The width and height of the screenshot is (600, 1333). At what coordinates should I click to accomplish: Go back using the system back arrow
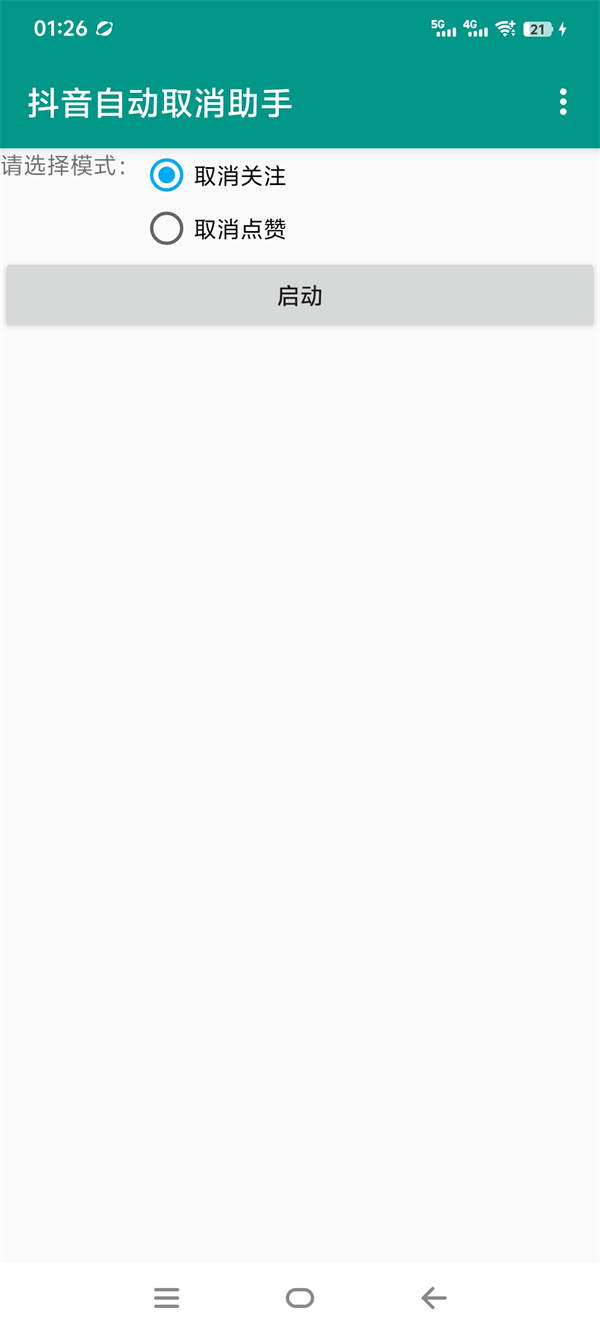[433, 1298]
